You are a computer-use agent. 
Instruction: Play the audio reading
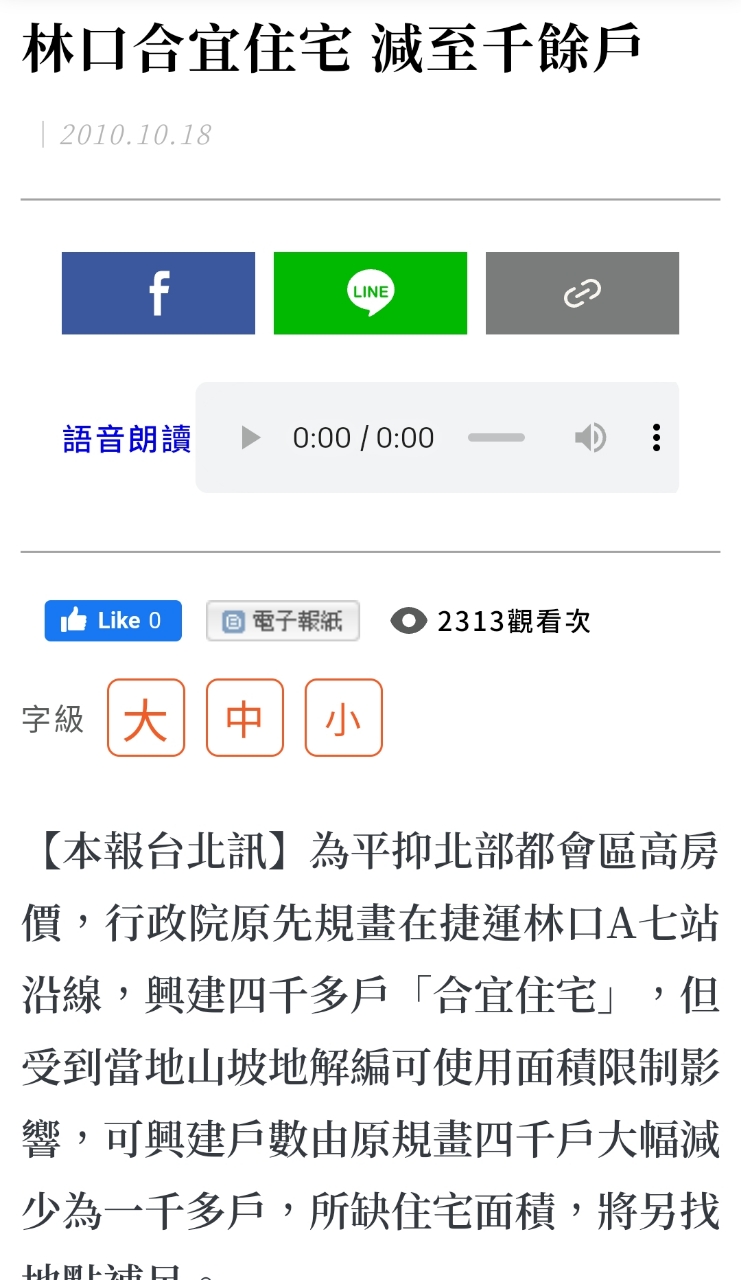pyautogui.click(x=251, y=437)
